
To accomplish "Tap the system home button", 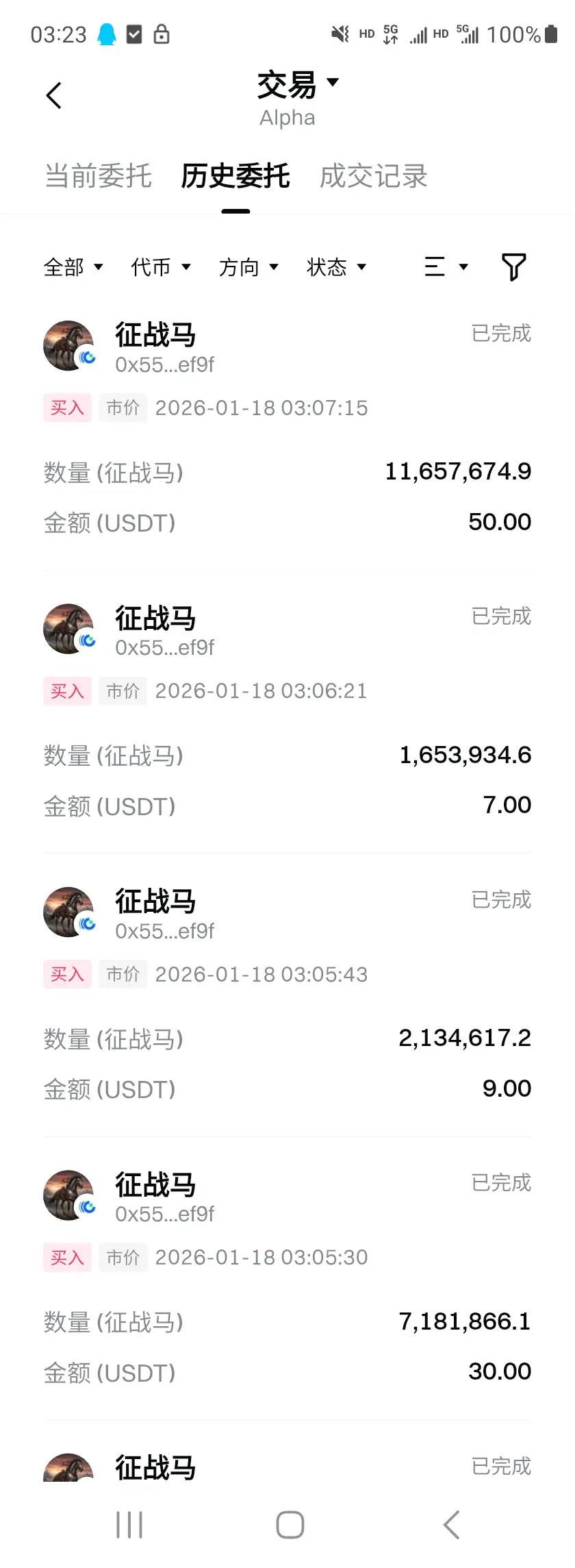I will pyautogui.click(x=290, y=1525).
